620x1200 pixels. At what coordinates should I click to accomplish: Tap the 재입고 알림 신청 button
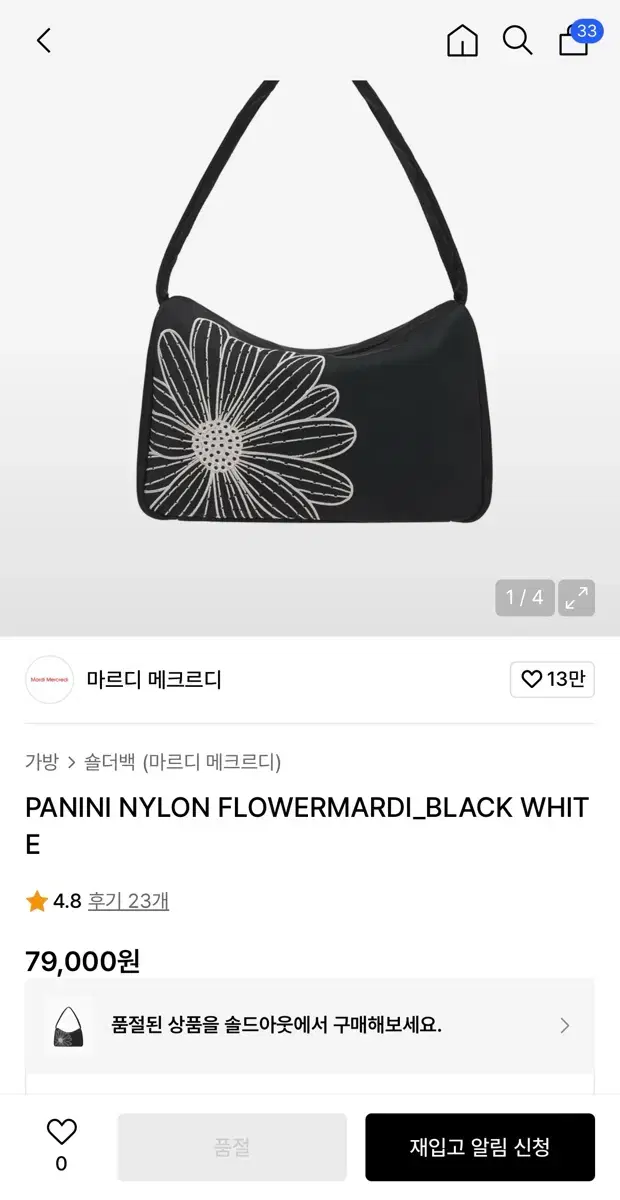pyautogui.click(x=480, y=1147)
